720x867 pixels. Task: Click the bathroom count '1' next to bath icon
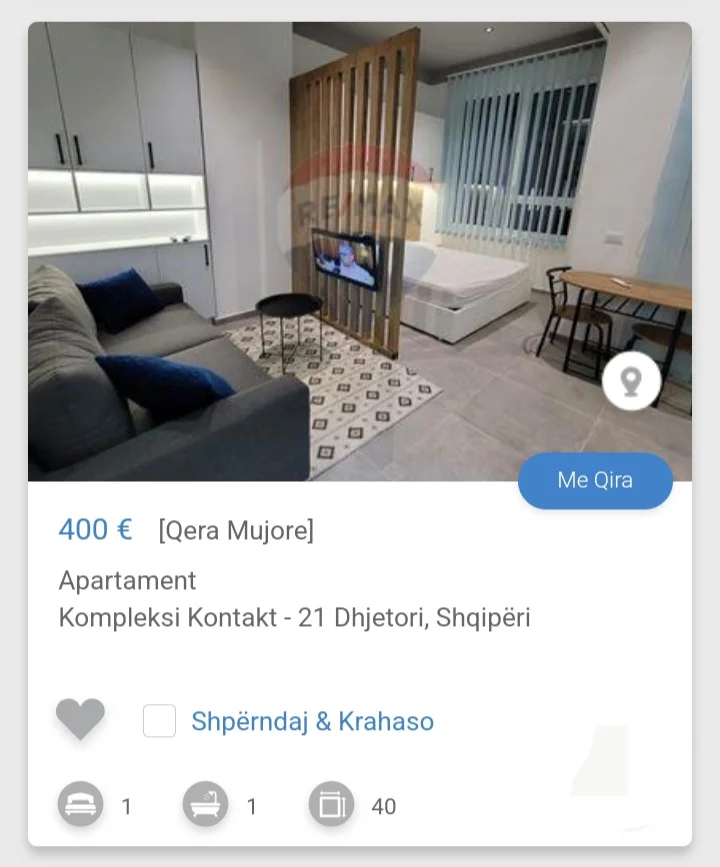point(252,806)
